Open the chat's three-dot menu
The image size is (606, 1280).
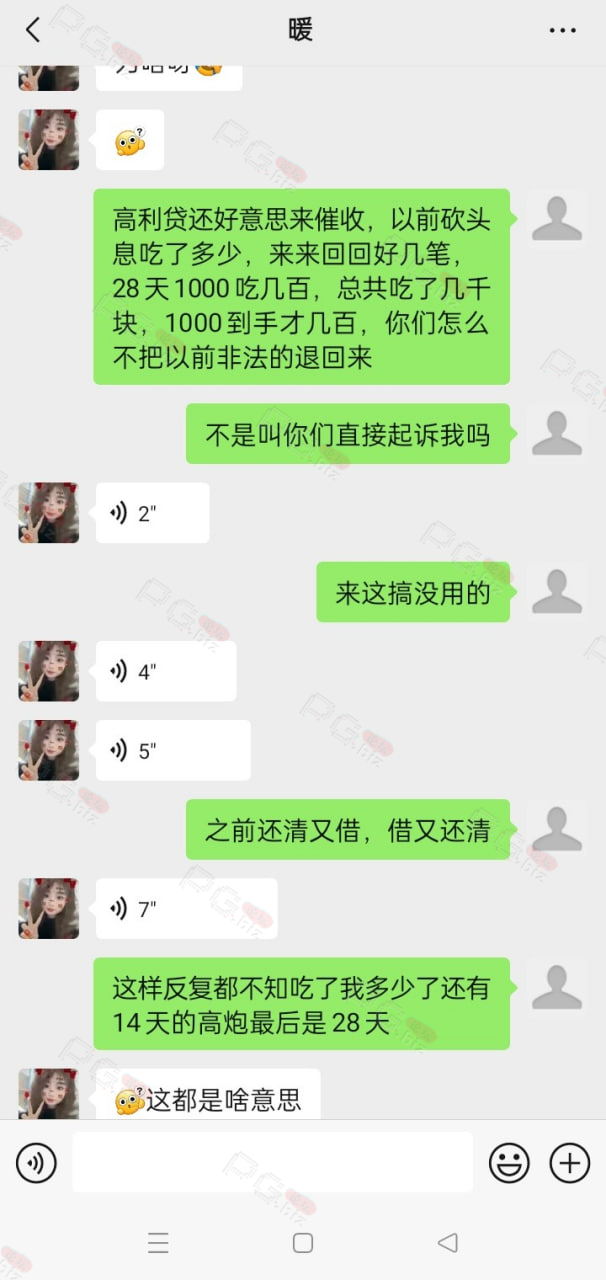coord(563,30)
